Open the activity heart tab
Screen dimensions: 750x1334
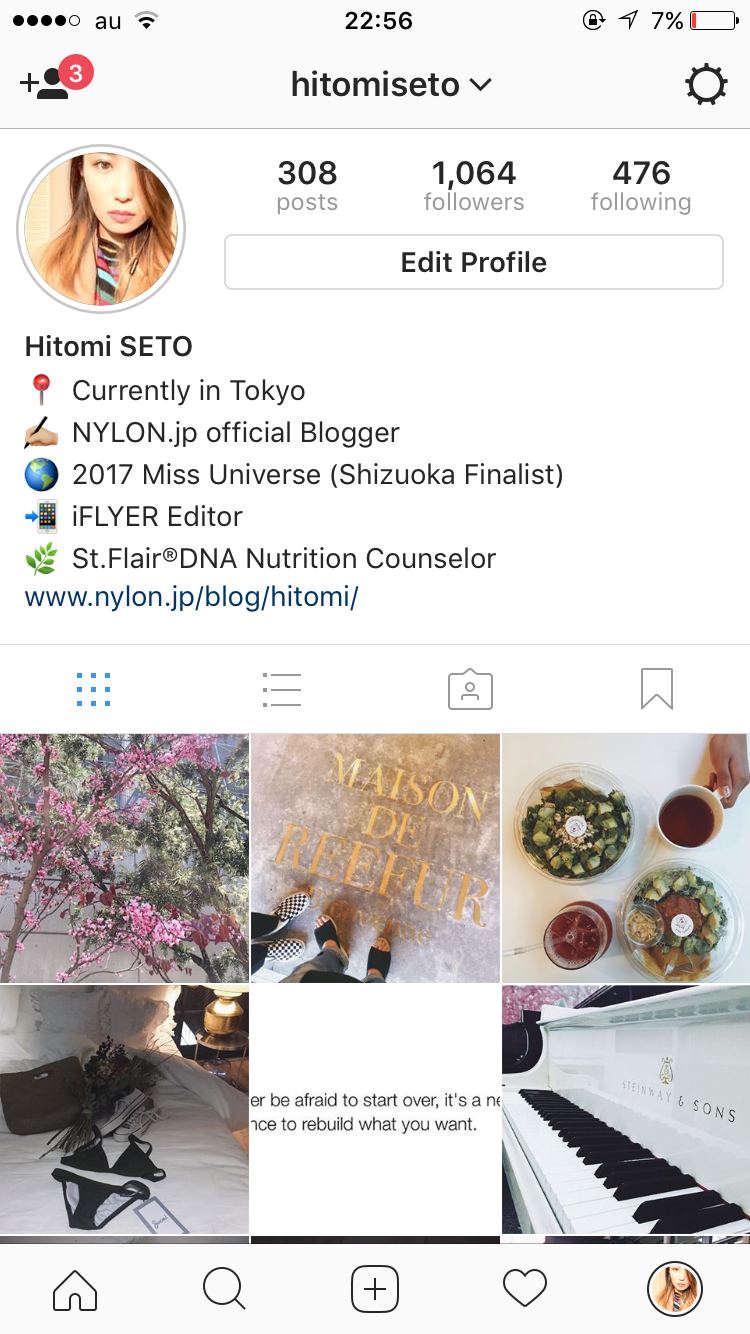525,1289
